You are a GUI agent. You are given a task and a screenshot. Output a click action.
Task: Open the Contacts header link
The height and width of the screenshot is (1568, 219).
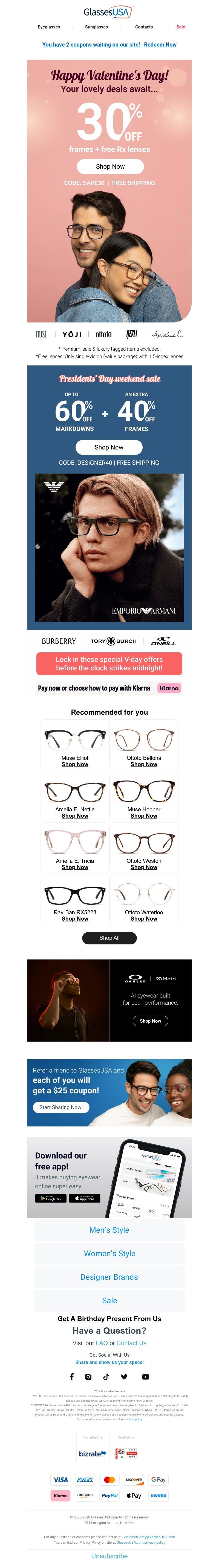click(x=143, y=27)
